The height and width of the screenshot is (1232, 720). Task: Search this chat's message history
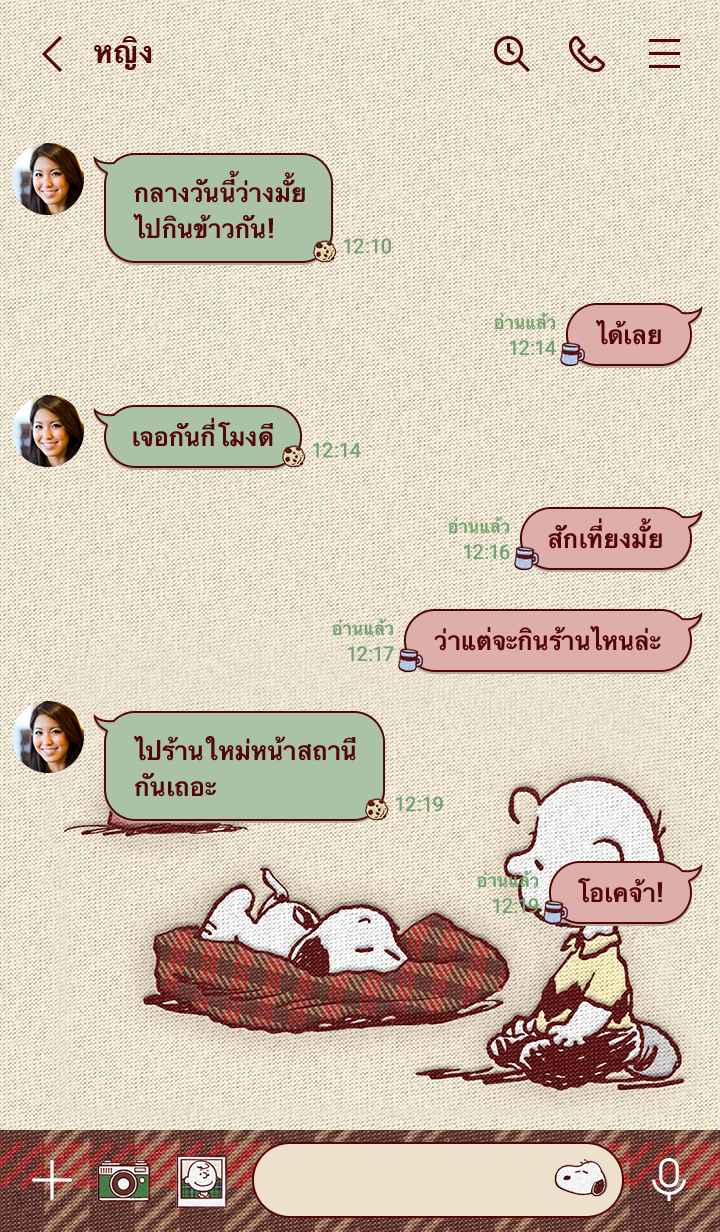(511, 54)
